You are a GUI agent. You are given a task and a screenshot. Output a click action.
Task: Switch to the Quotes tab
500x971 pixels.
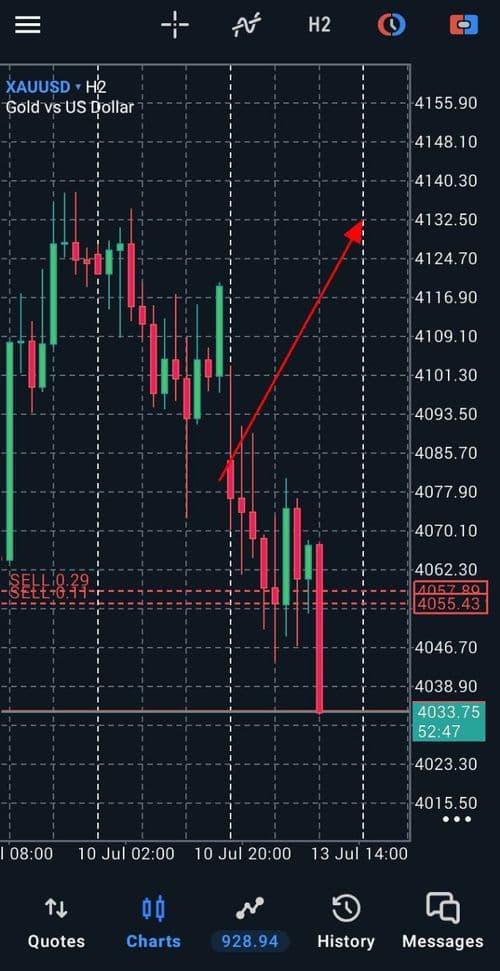pyautogui.click(x=56, y=922)
